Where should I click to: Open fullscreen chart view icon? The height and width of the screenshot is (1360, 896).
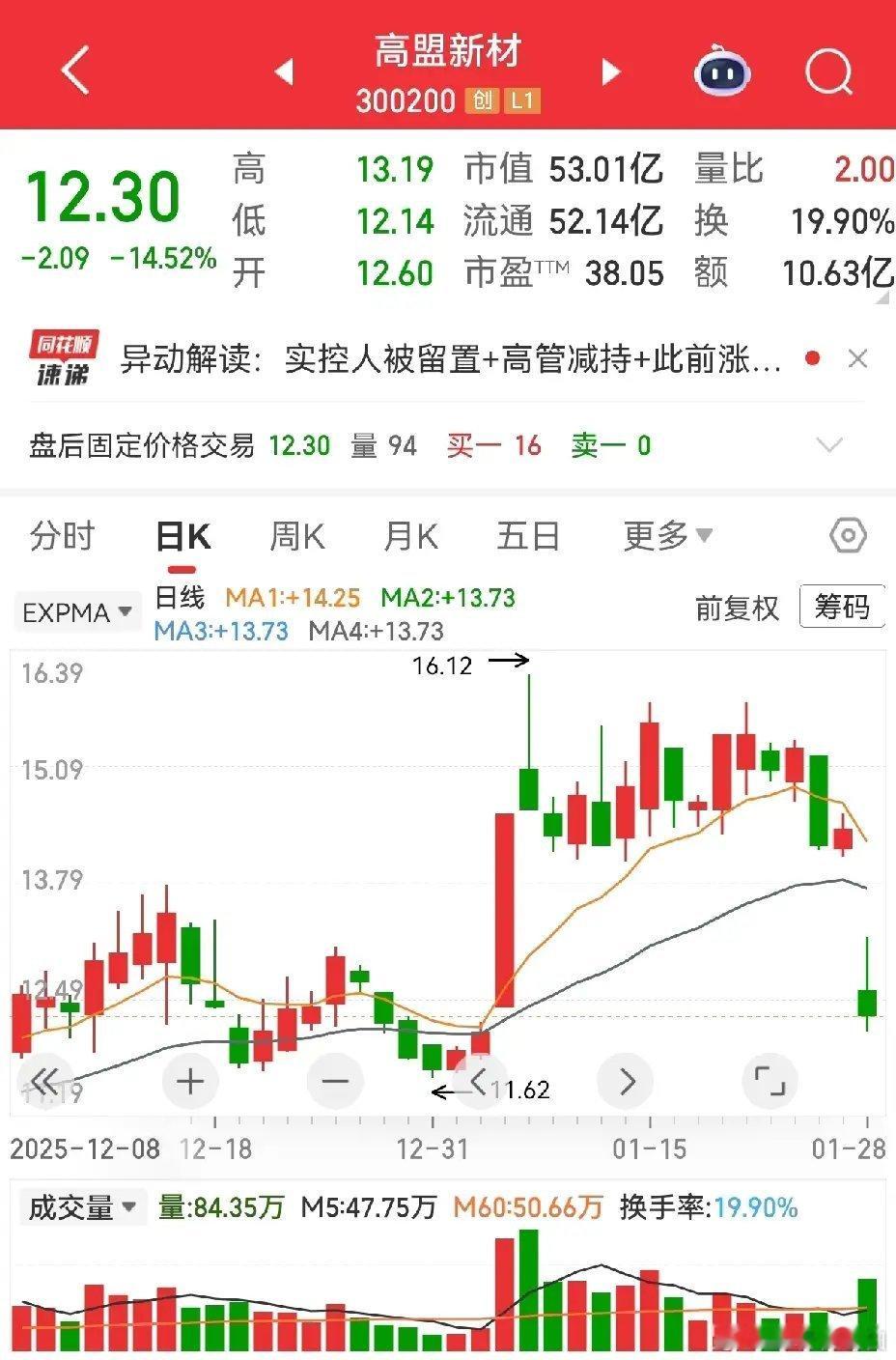point(770,1081)
